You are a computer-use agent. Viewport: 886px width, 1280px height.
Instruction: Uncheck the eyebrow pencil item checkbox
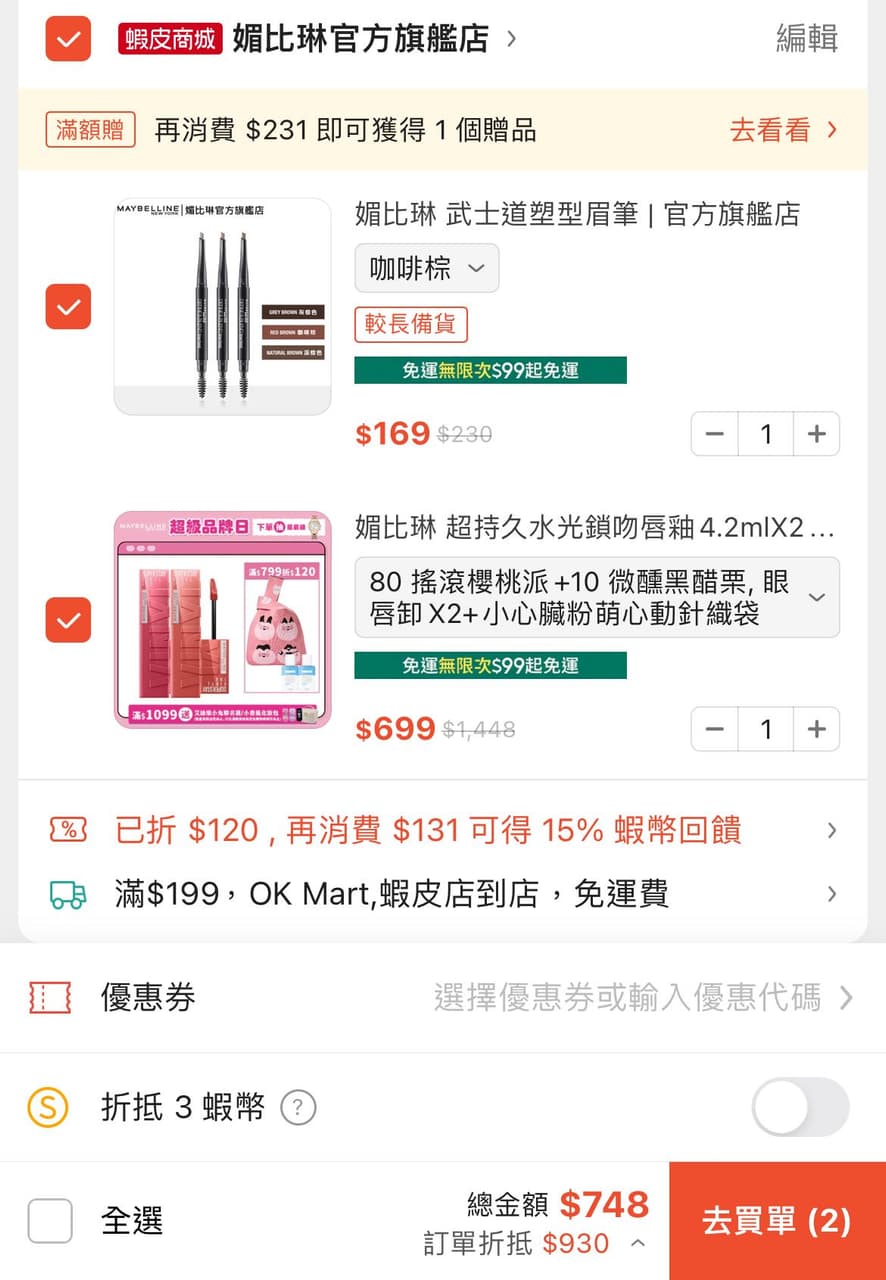67,306
